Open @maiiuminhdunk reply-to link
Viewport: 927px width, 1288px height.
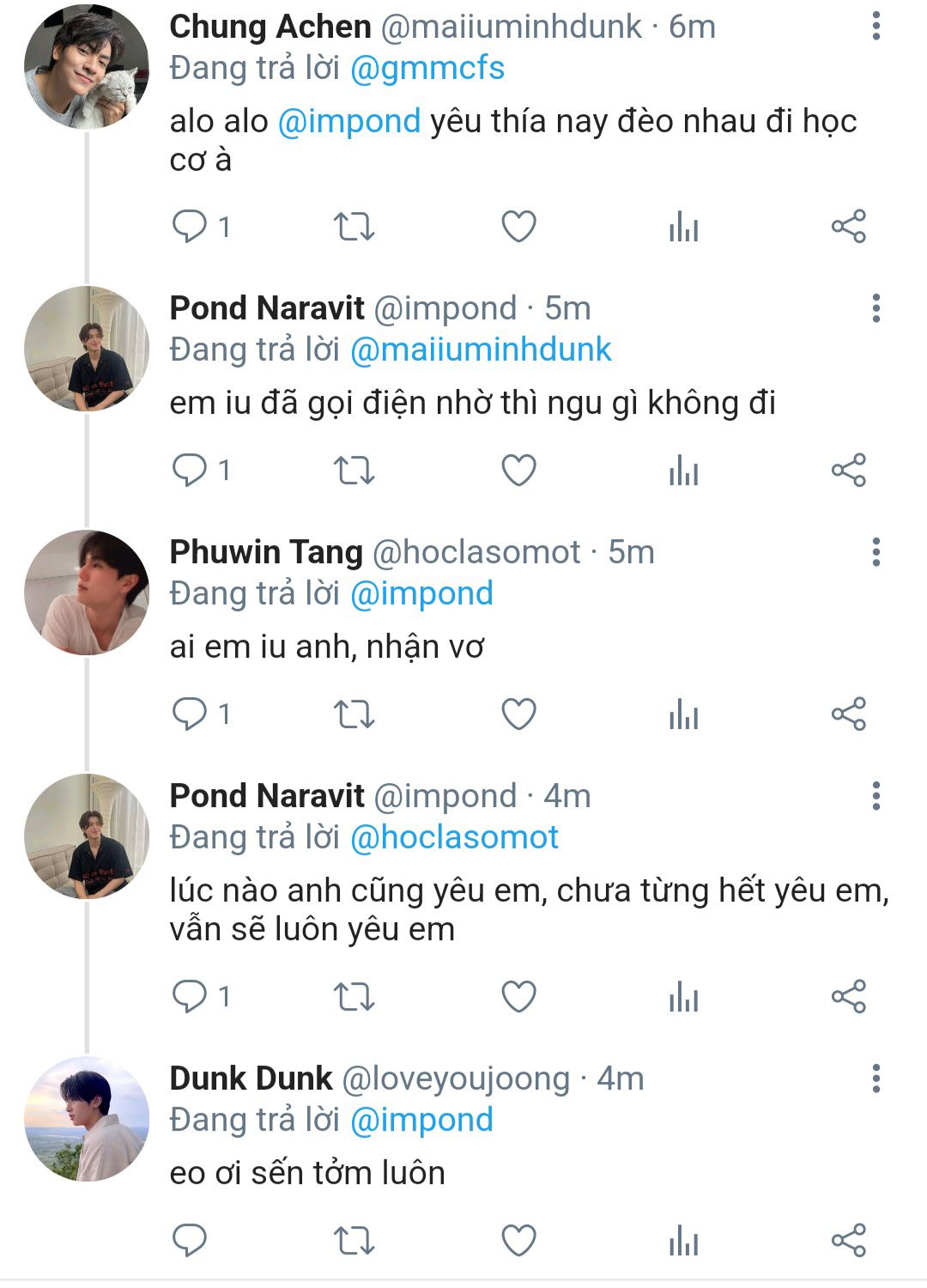coord(480,350)
